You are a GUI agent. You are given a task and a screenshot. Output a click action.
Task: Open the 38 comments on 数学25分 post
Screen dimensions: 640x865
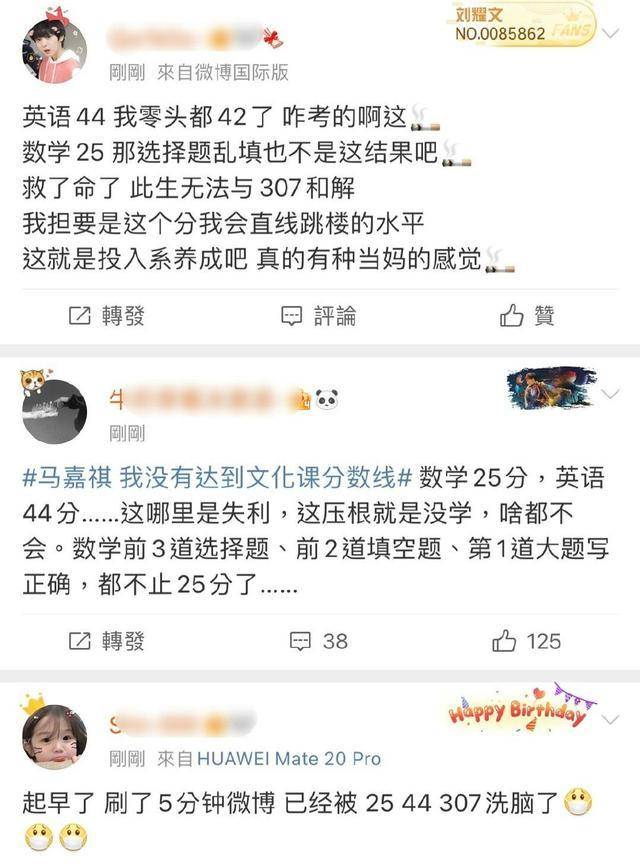pos(319,641)
